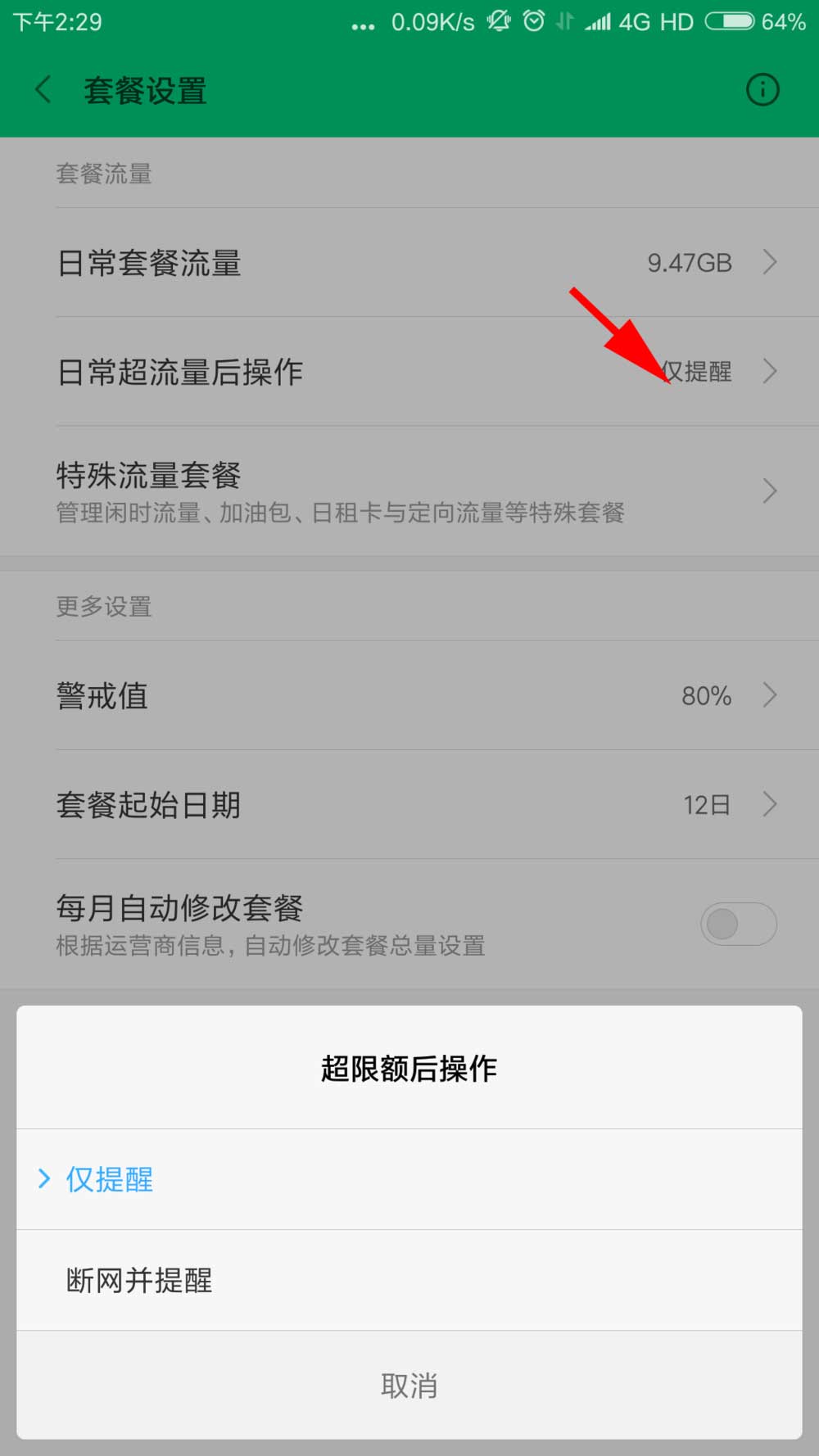
Task: Go back from 套餐设置
Action: [43, 89]
